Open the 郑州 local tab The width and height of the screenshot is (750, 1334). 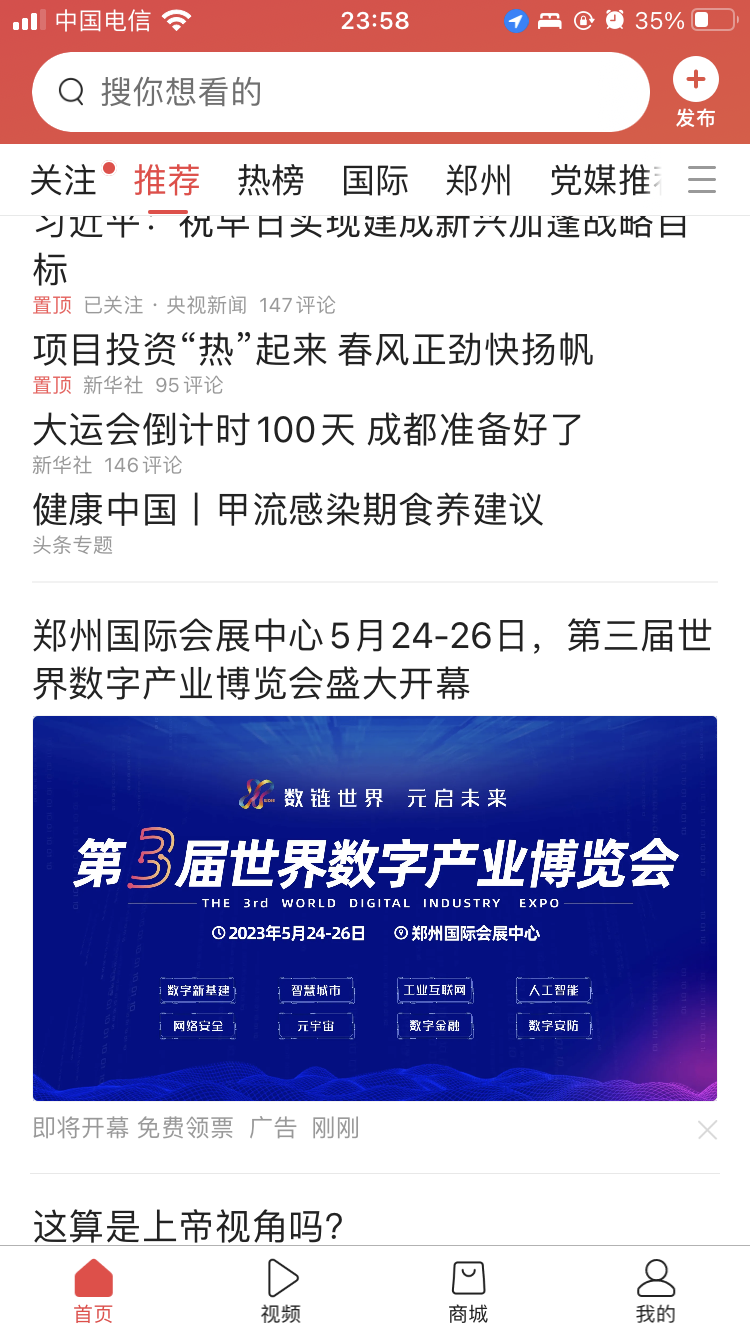(x=479, y=180)
